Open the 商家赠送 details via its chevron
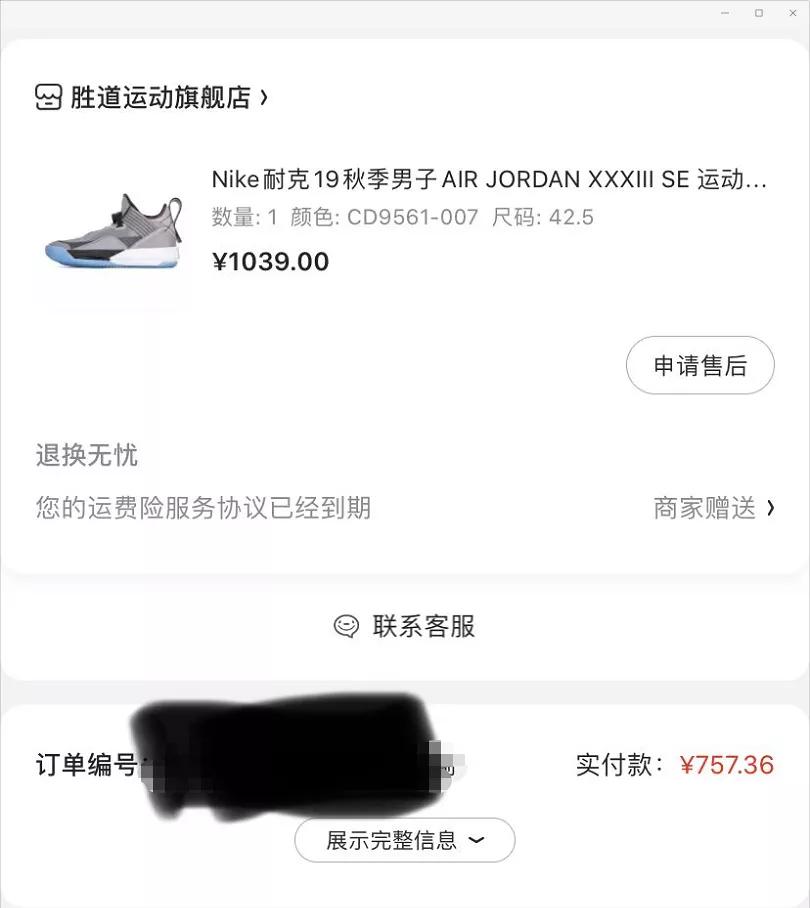The height and width of the screenshot is (908, 810). coord(769,508)
